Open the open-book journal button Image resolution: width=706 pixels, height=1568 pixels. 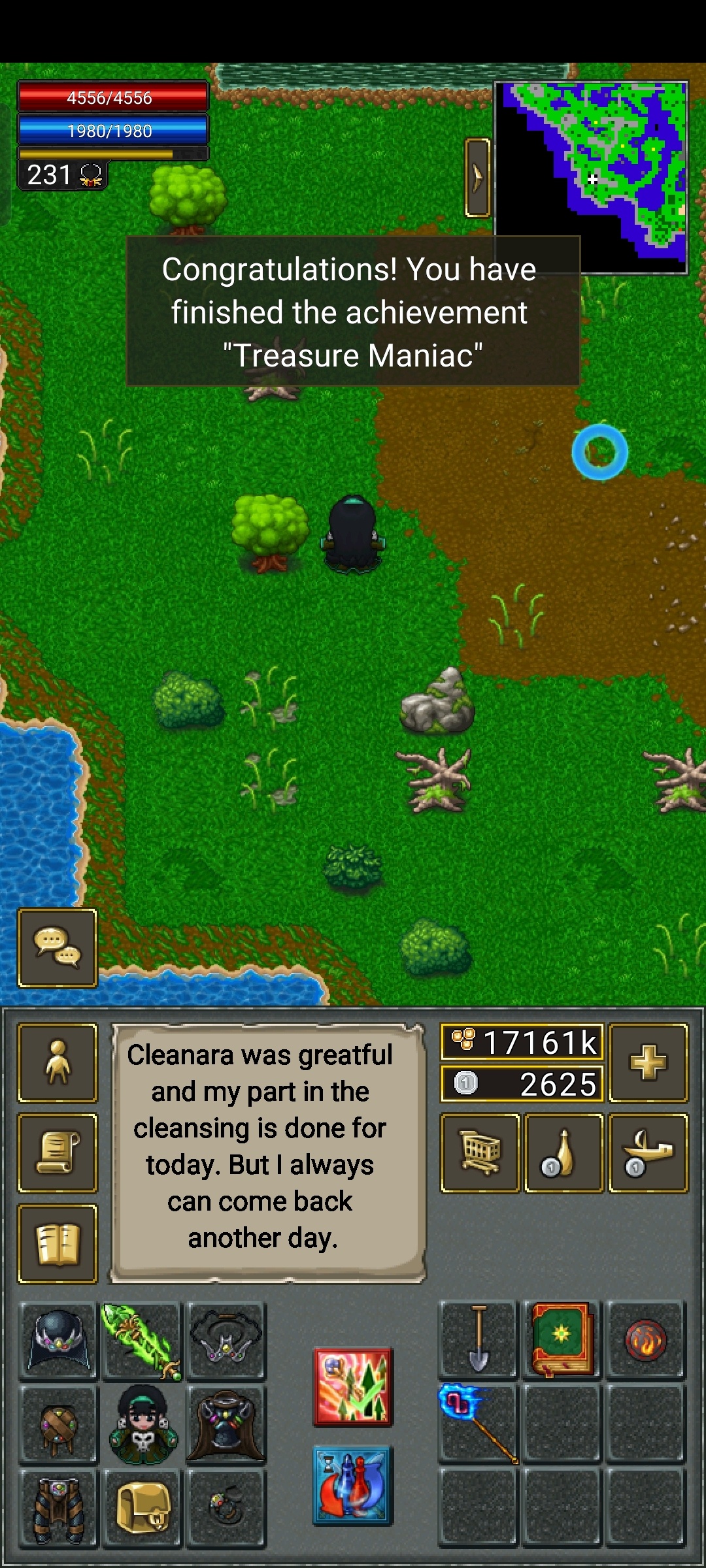coord(58,1243)
